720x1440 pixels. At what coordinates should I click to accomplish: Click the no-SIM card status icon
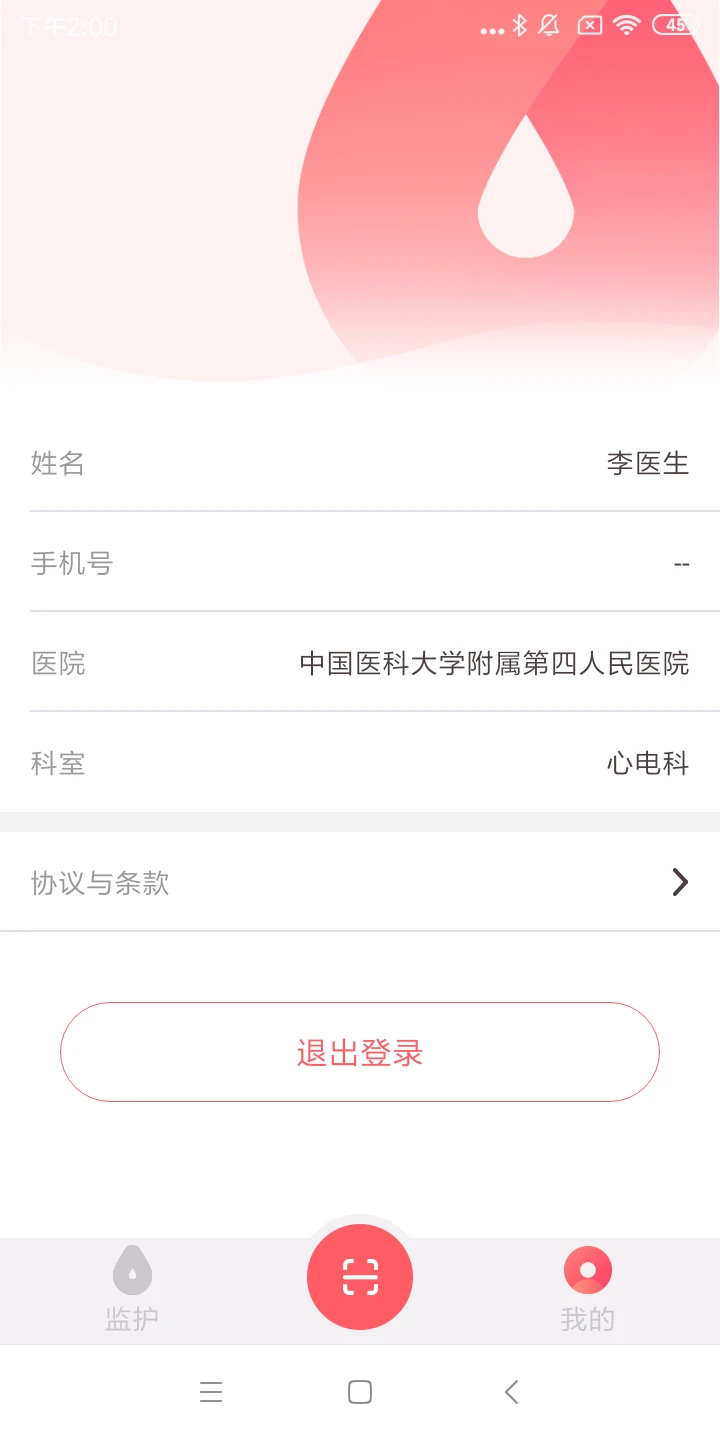coord(590,26)
